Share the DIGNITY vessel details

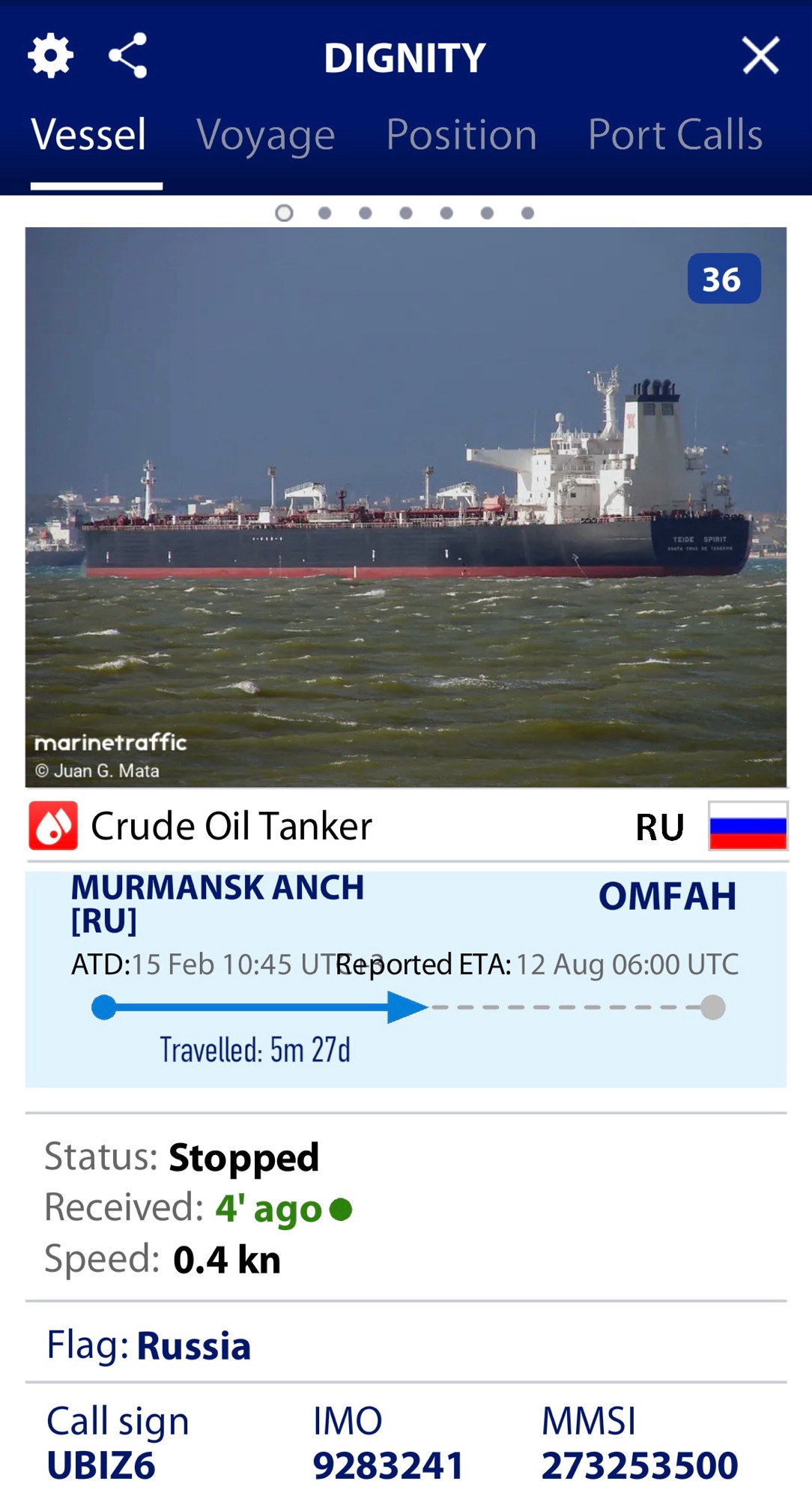tap(128, 55)
